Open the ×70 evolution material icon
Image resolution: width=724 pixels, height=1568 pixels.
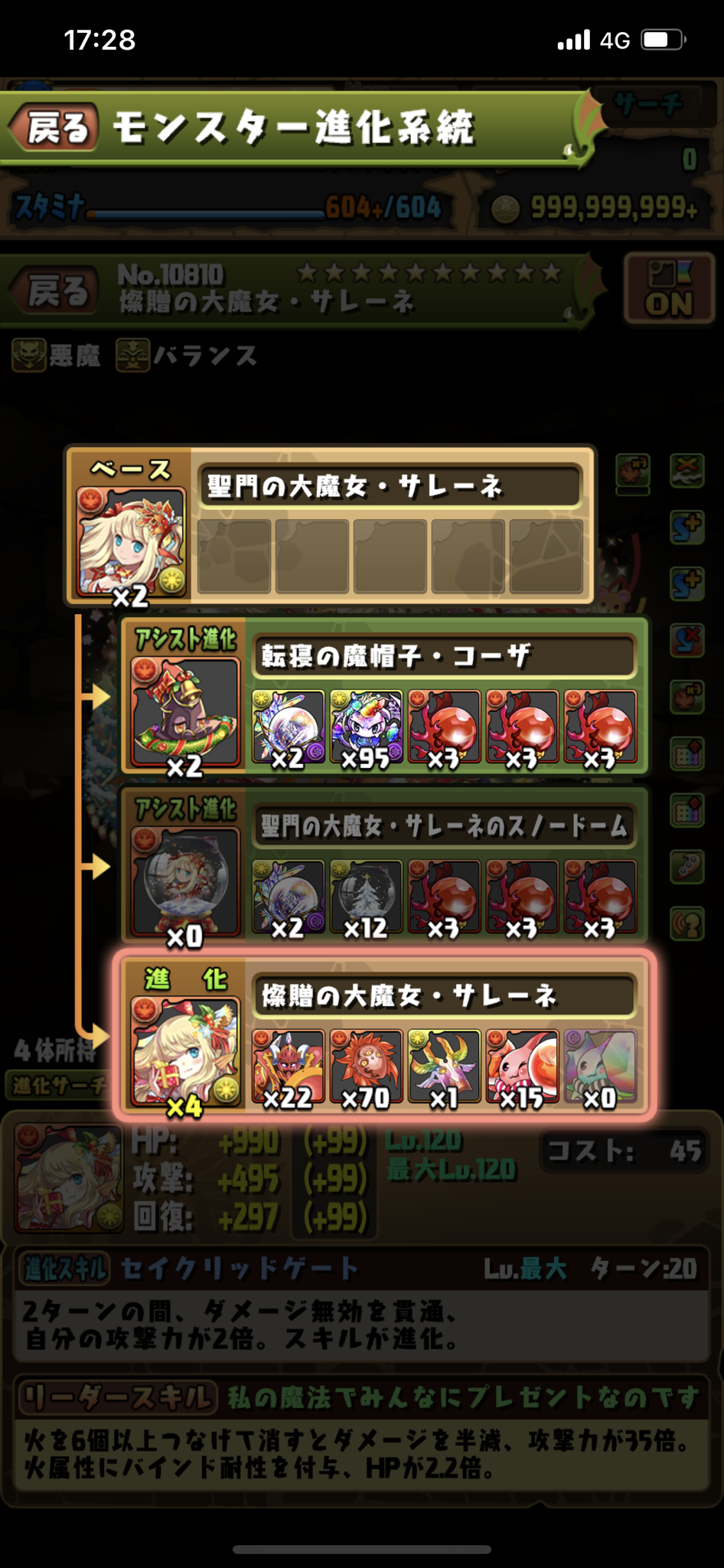(x=366, y=1067)
